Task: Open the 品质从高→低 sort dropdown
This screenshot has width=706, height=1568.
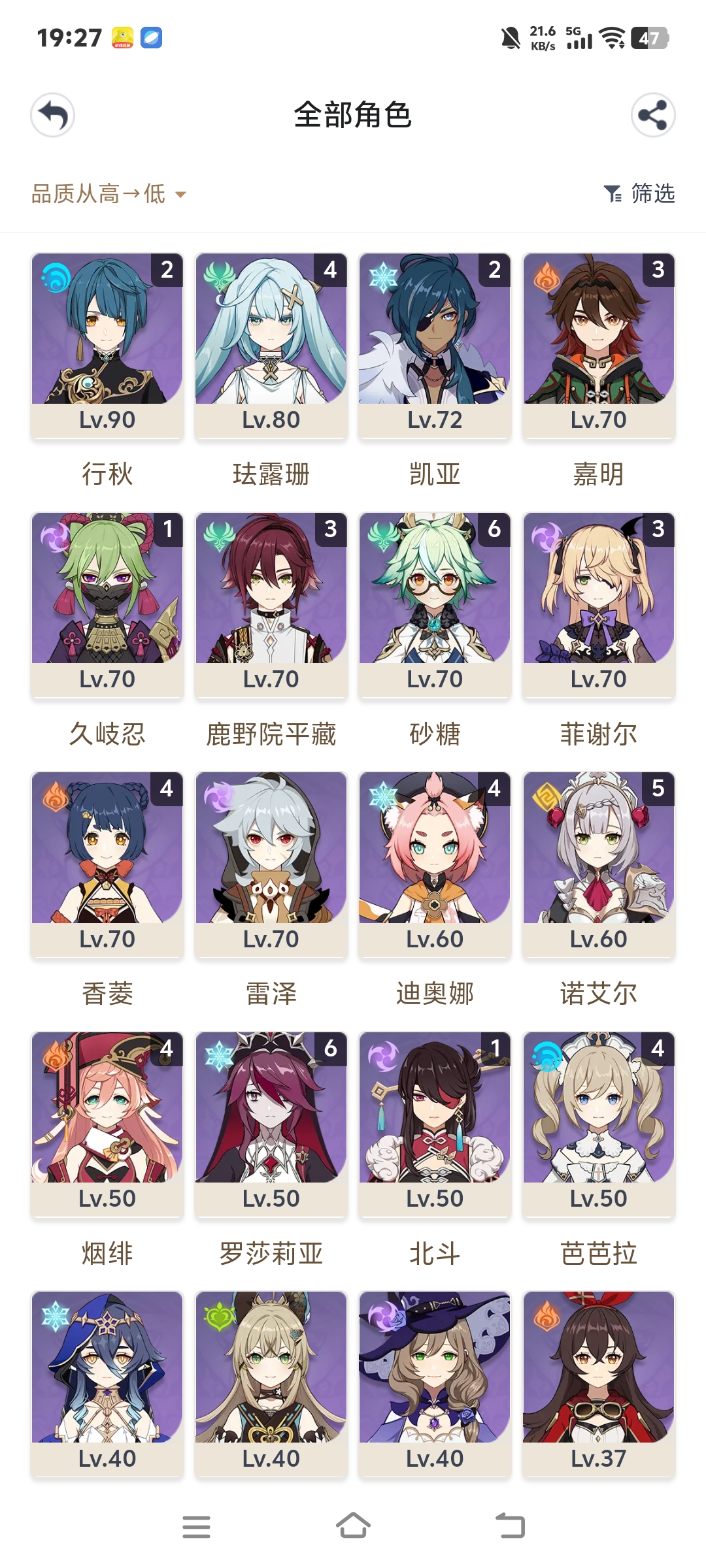Action: pyautogui.click(x=105, y=194)
